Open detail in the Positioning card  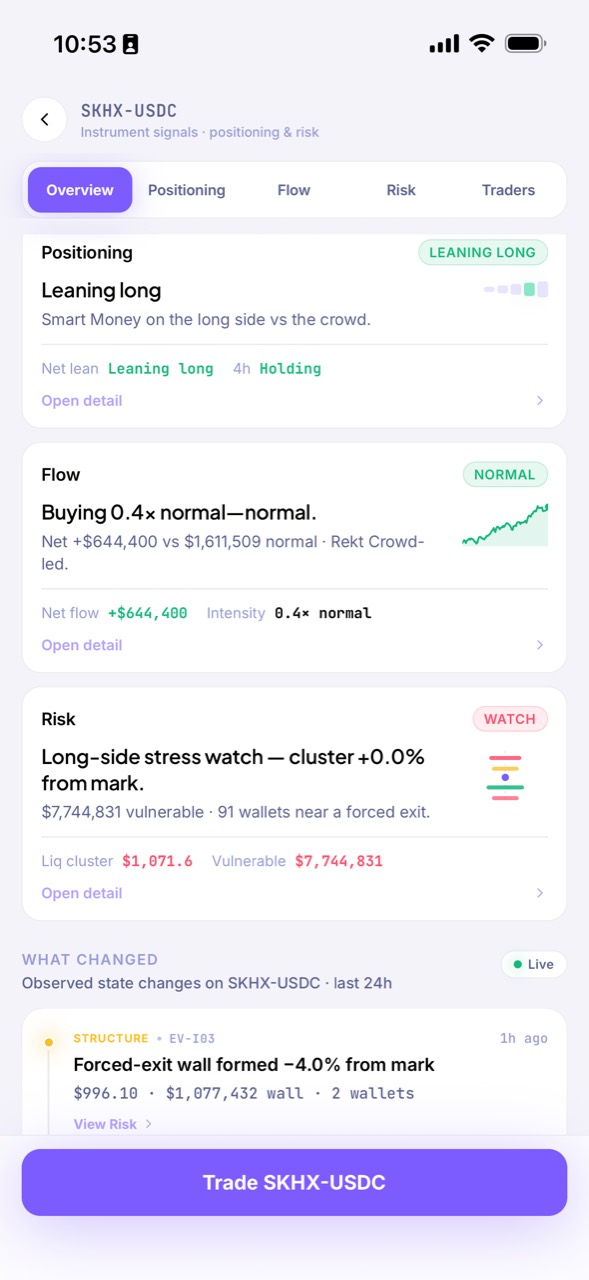click(294, 401)
